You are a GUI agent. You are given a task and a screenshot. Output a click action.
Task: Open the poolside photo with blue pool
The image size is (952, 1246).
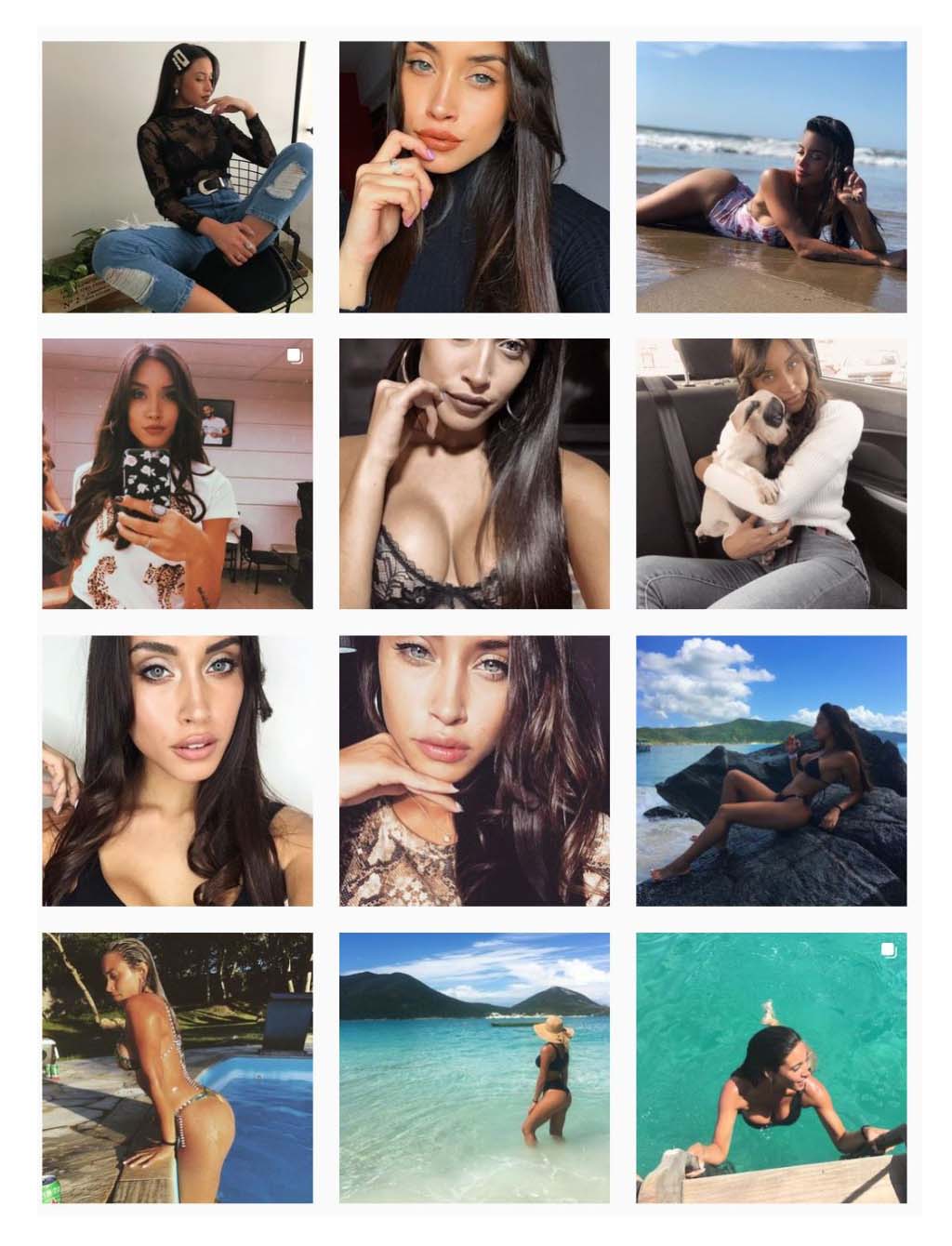[177, 1067]
